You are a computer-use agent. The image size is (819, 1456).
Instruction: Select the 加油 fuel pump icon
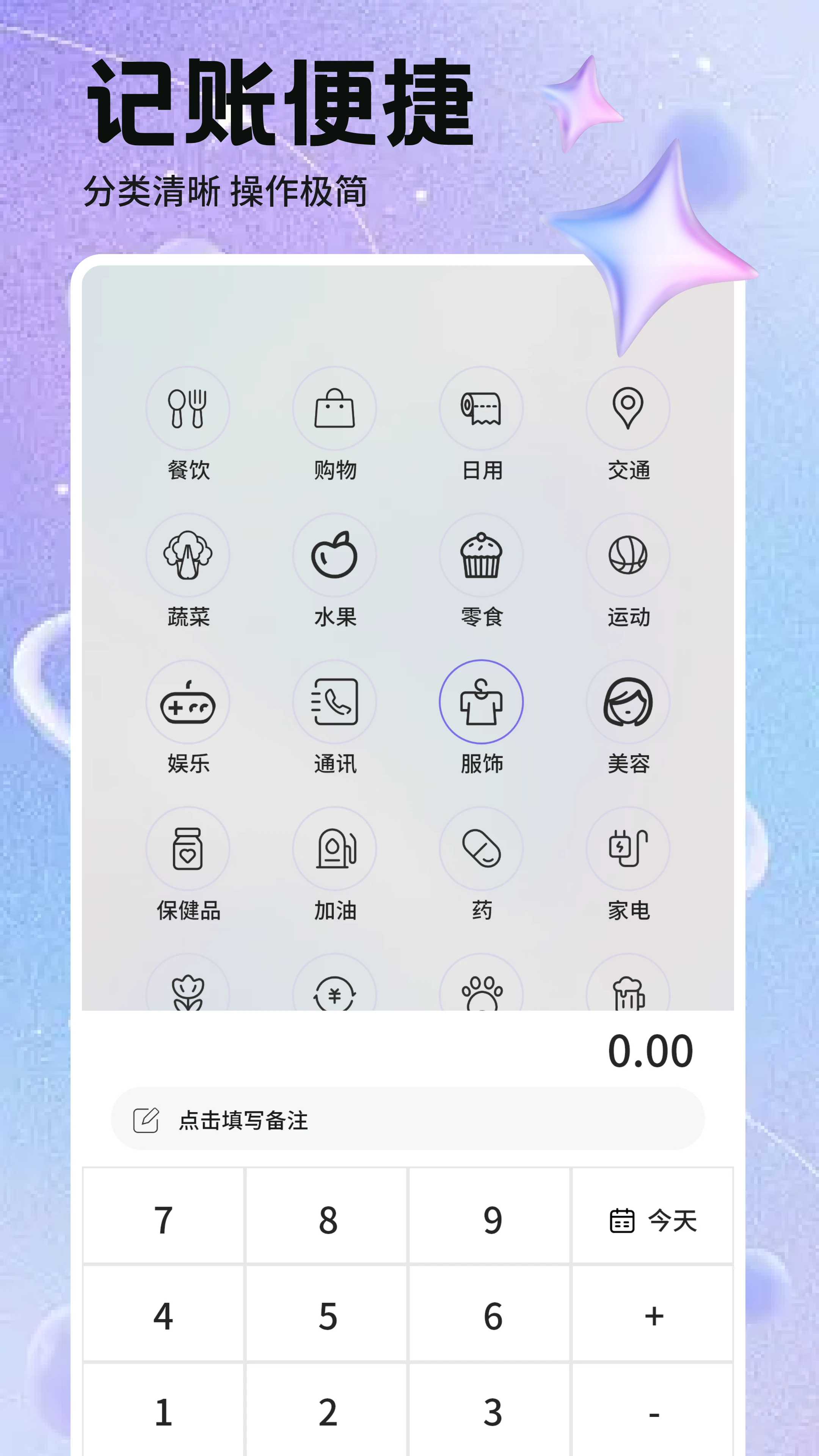coord(334,849)
